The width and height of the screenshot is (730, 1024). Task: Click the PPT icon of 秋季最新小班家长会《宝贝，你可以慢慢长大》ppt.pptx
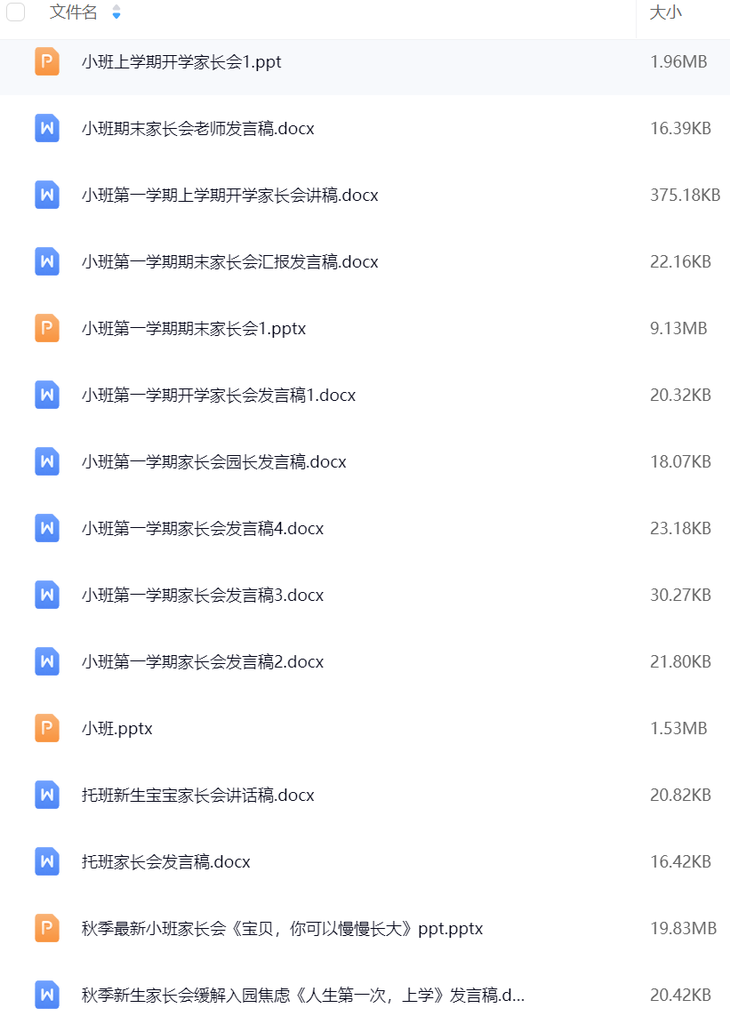46,928
